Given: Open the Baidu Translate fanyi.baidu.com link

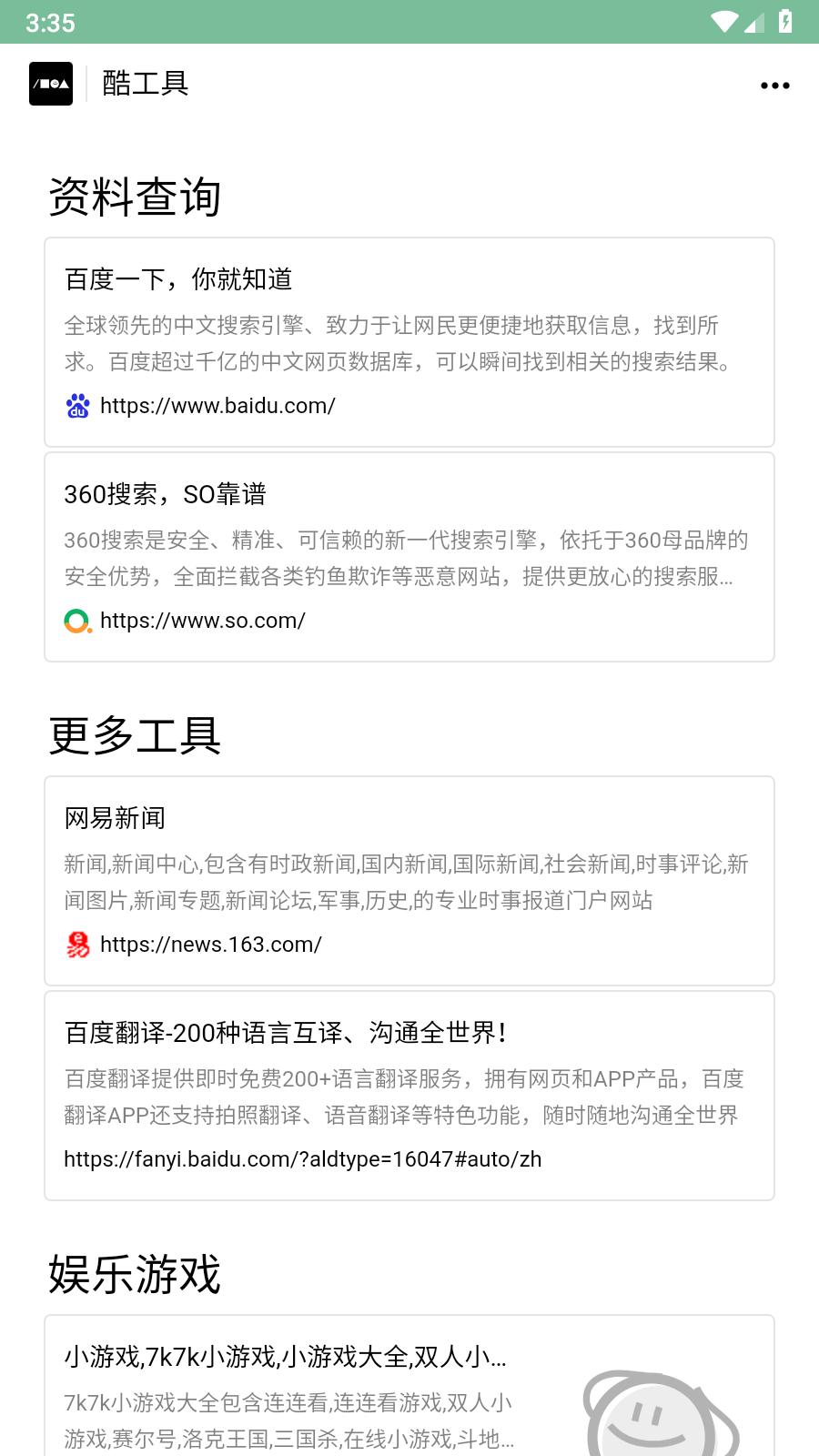Looking at the screenshot, I should coord(302,1159).
